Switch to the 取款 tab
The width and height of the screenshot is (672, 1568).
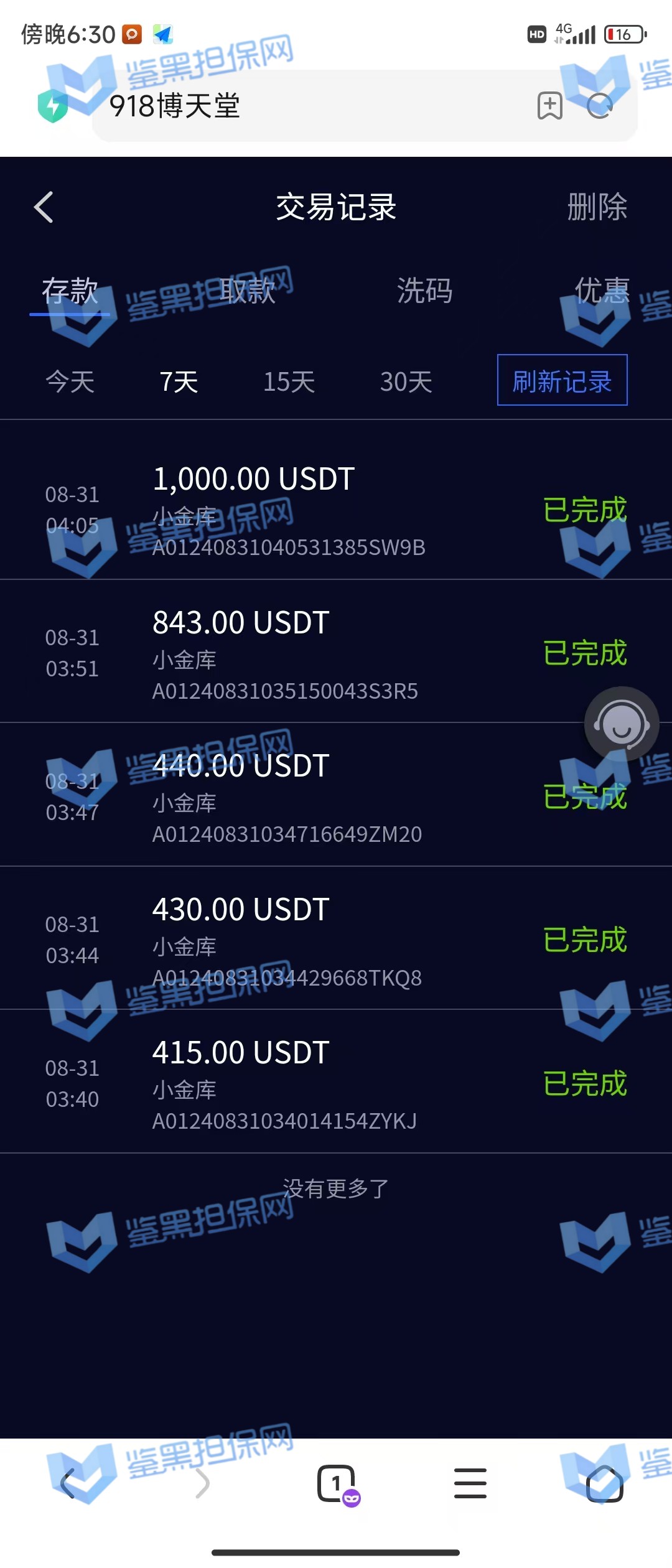click(x=248, y=291)
